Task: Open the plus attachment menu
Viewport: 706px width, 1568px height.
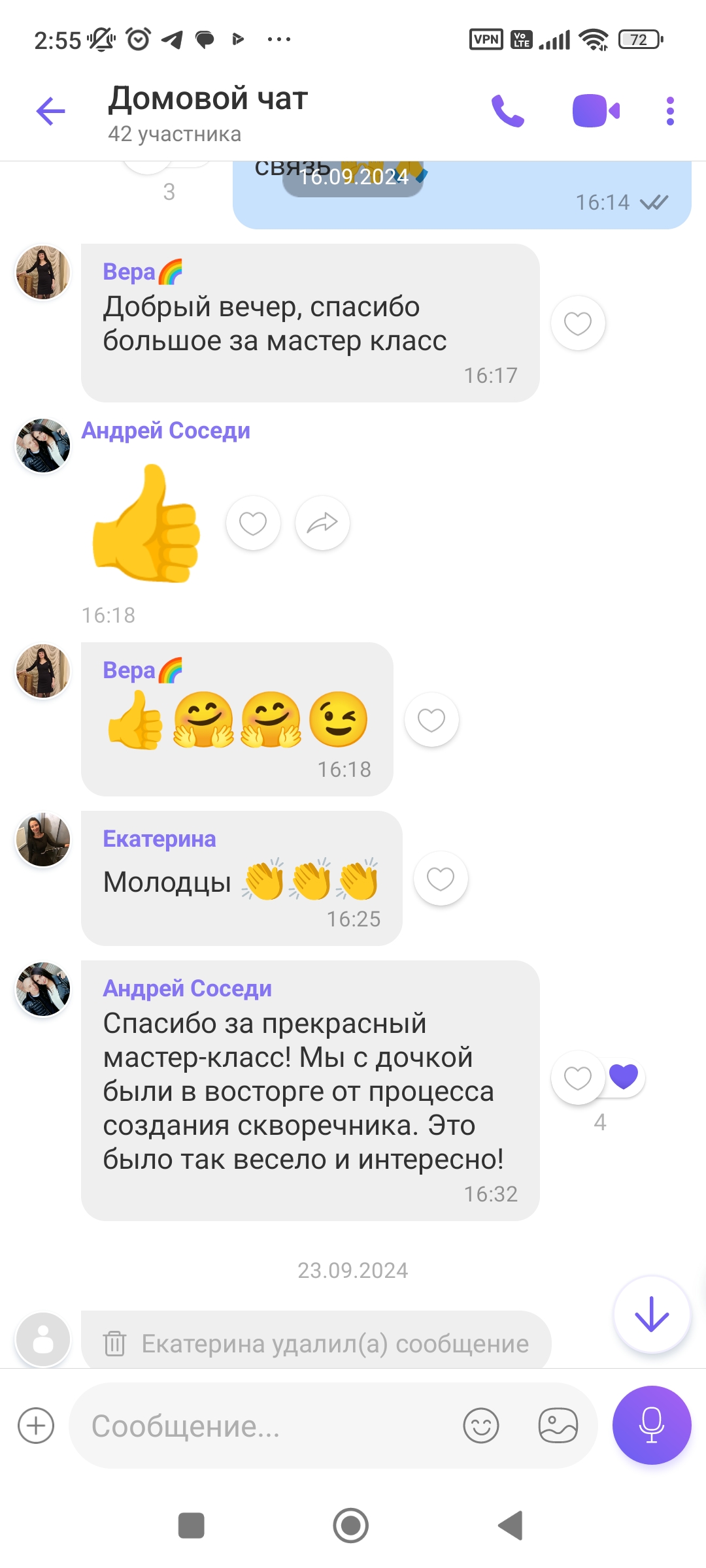Action: click(x=36, y=1426)
